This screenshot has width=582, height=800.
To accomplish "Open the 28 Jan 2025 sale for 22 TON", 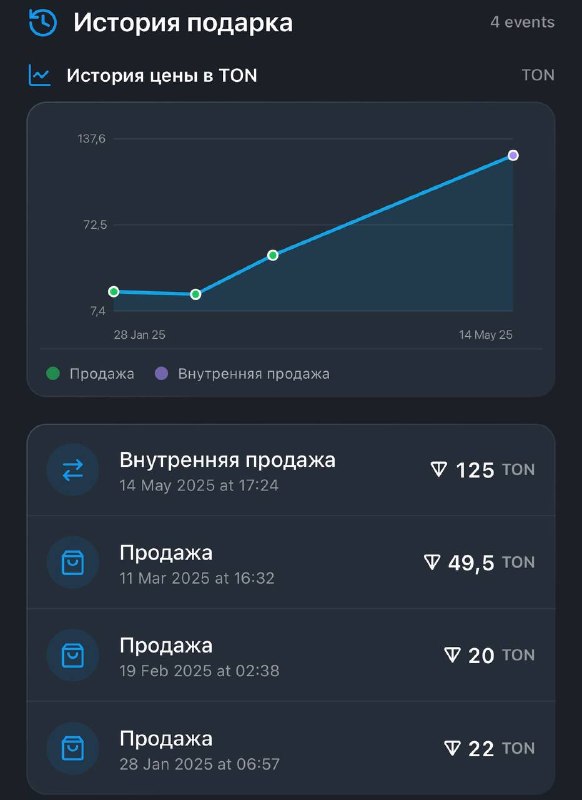I will tap(291, 748).
